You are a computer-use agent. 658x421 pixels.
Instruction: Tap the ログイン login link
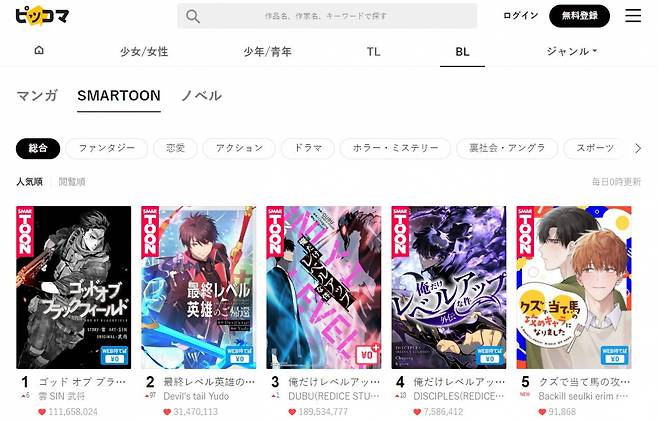(520, 16)
